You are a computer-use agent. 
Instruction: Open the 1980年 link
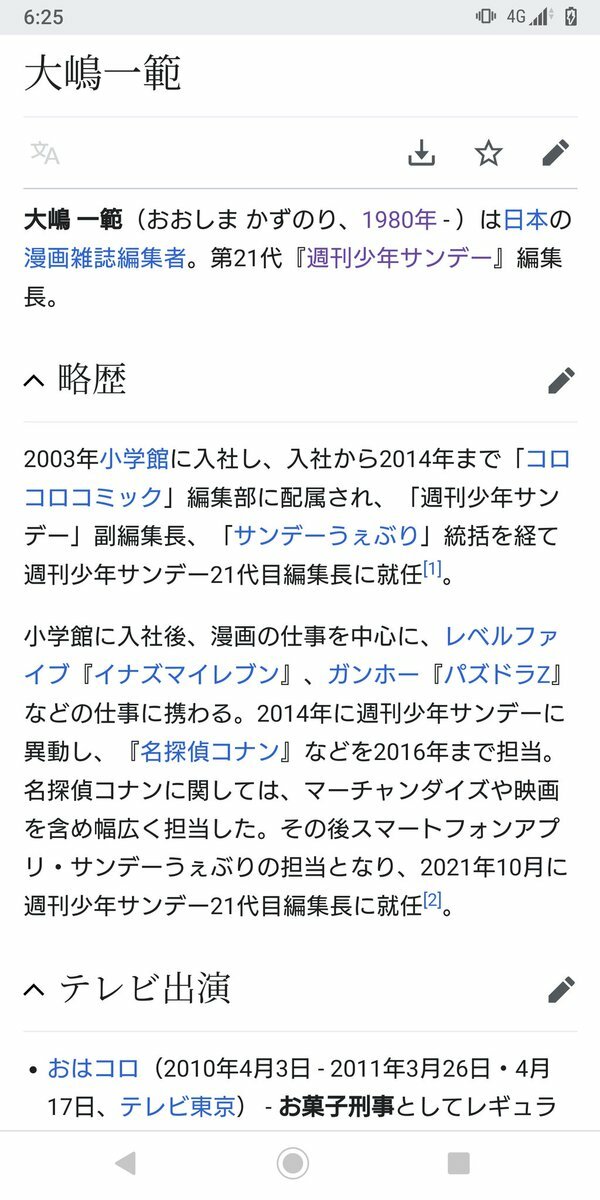click(399, 219)
